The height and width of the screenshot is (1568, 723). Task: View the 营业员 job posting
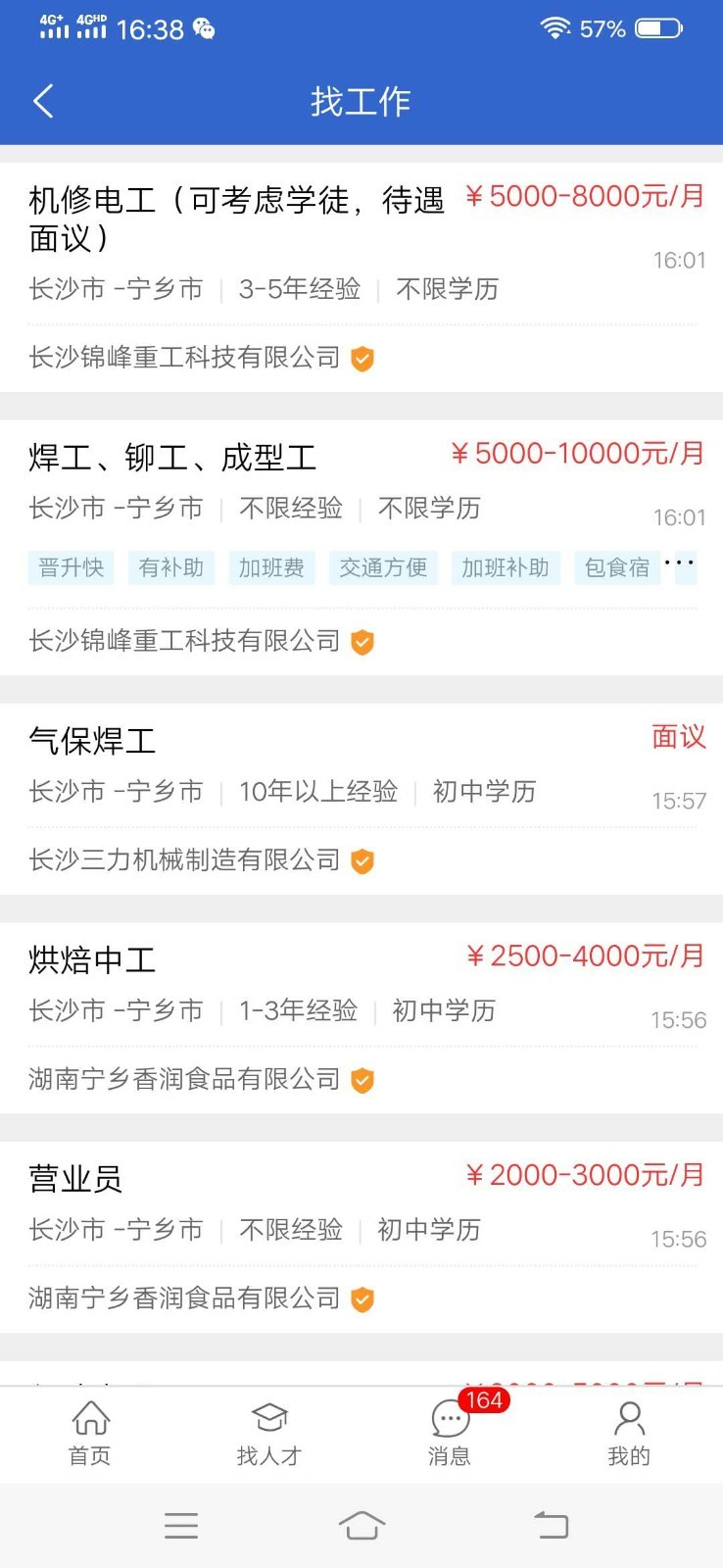pos(76,1179)
